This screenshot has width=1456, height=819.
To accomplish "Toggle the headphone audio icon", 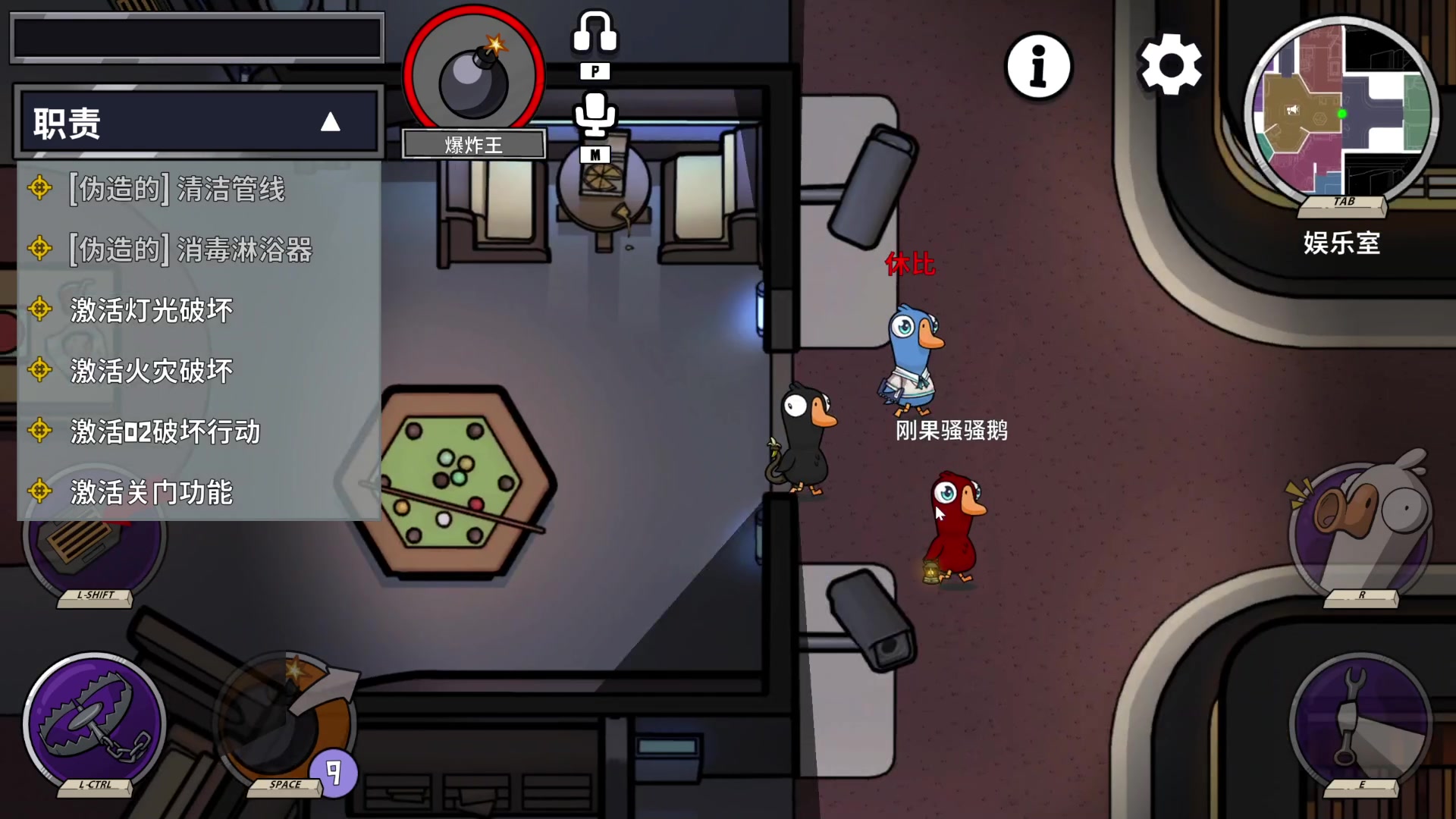I will pyautogui.click(x=595, y=34).
